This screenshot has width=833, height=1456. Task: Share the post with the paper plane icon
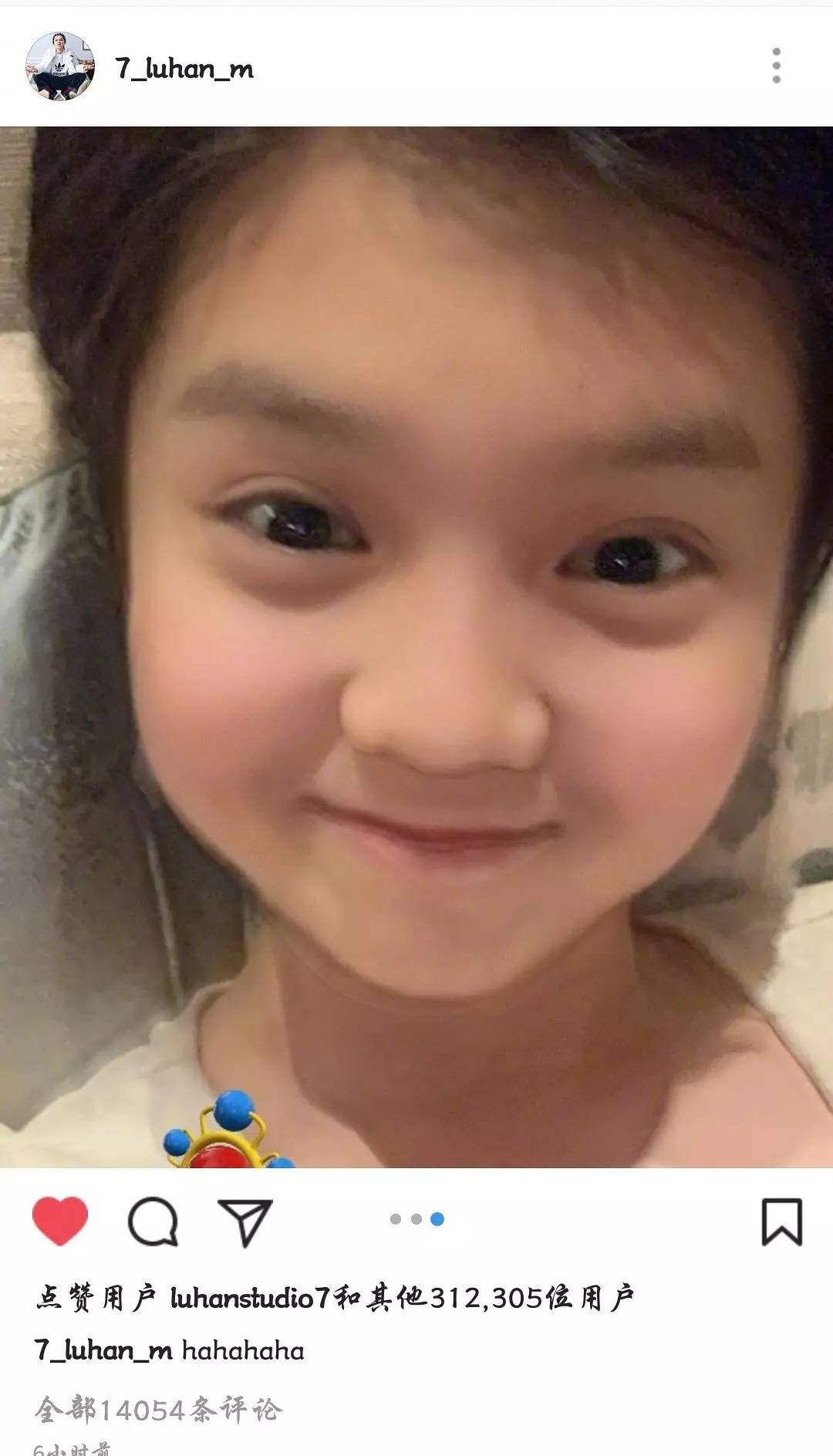pyautogui.click(x=245, y=1222)
